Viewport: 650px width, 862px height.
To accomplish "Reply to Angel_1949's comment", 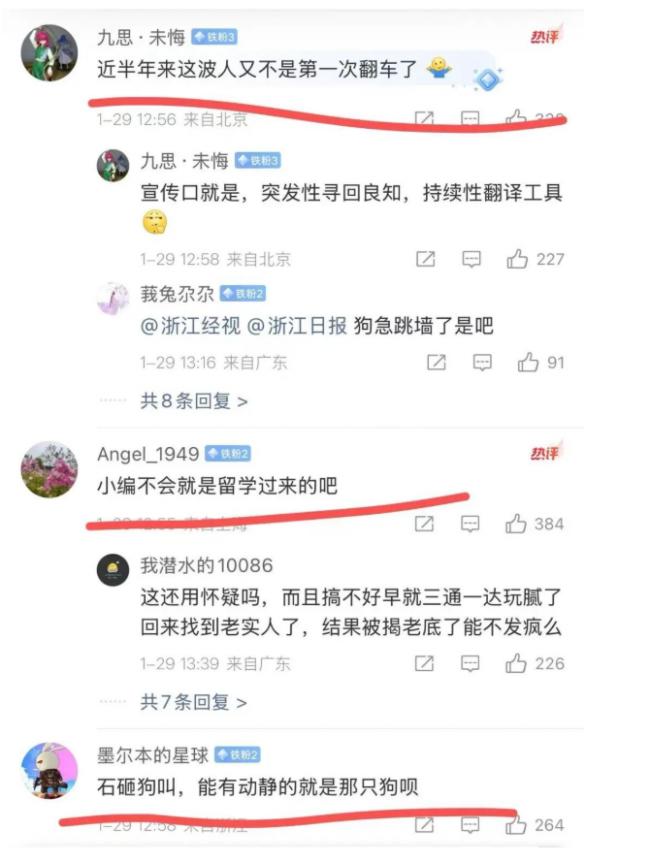I will click(470, 523).
